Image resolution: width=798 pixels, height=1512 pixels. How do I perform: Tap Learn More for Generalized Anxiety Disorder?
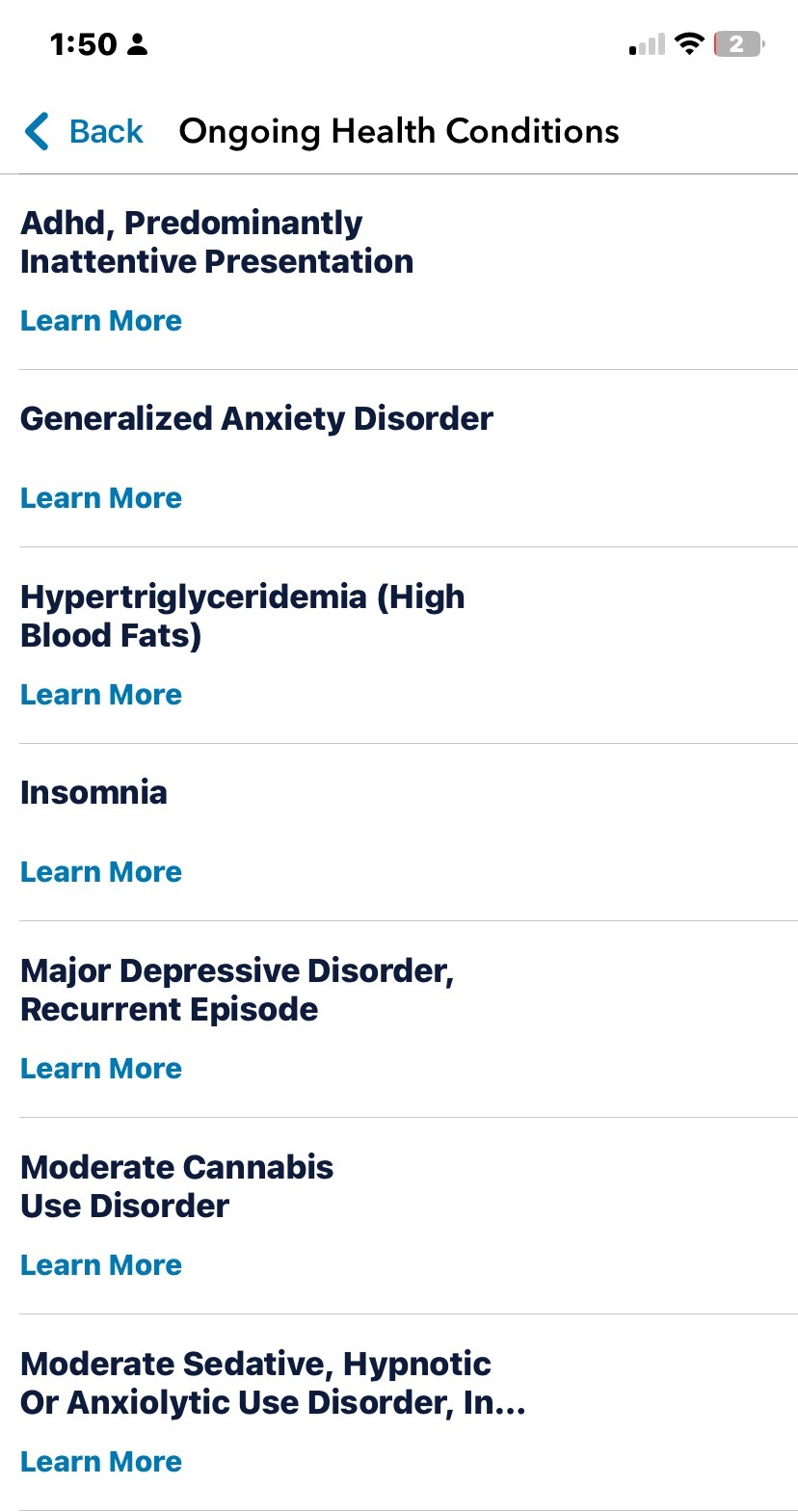pyautogui.click(x=101, y=498)
